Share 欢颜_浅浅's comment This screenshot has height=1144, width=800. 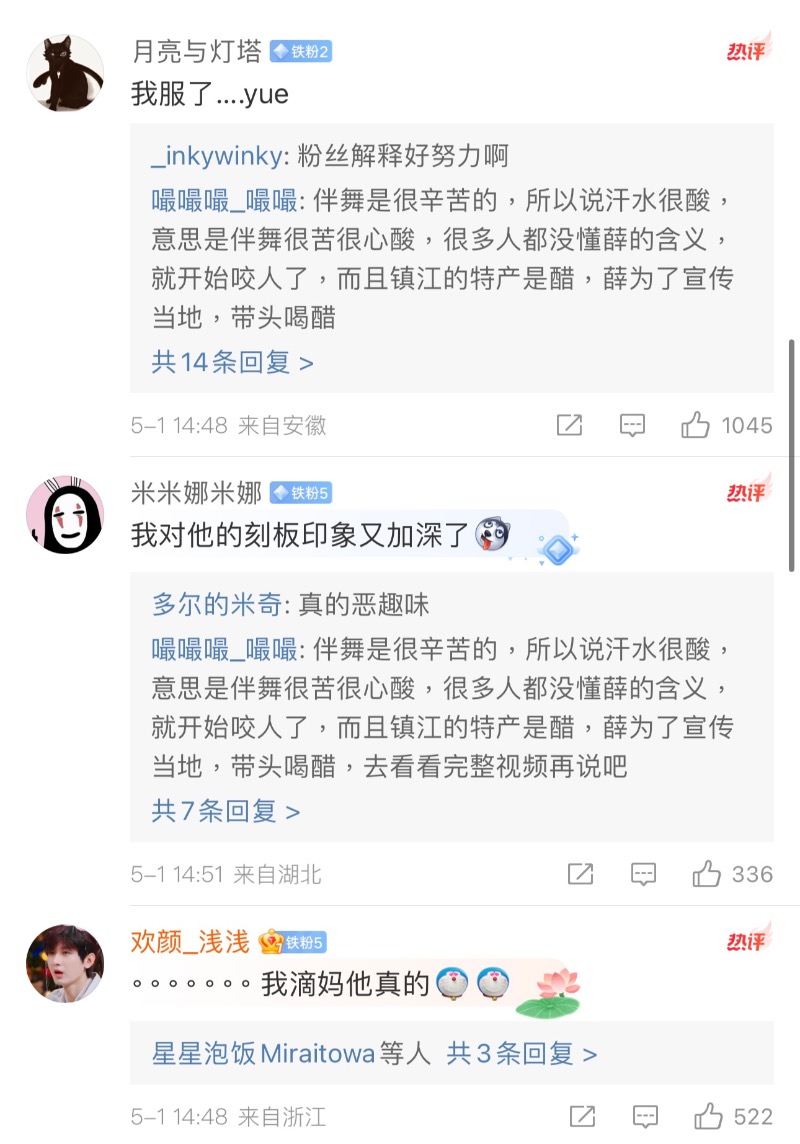(x=582, y=1116)
